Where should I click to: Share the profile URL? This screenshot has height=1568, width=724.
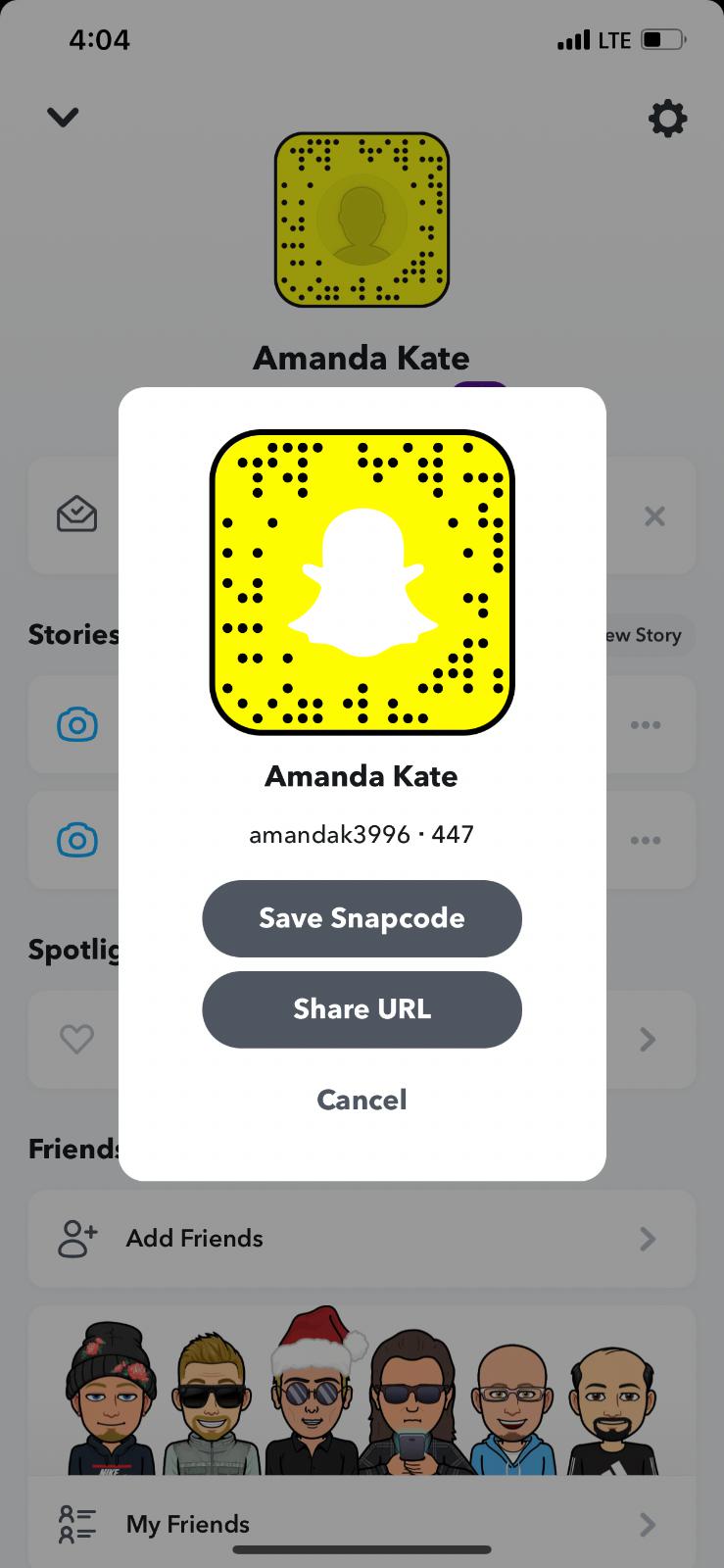362,1009
